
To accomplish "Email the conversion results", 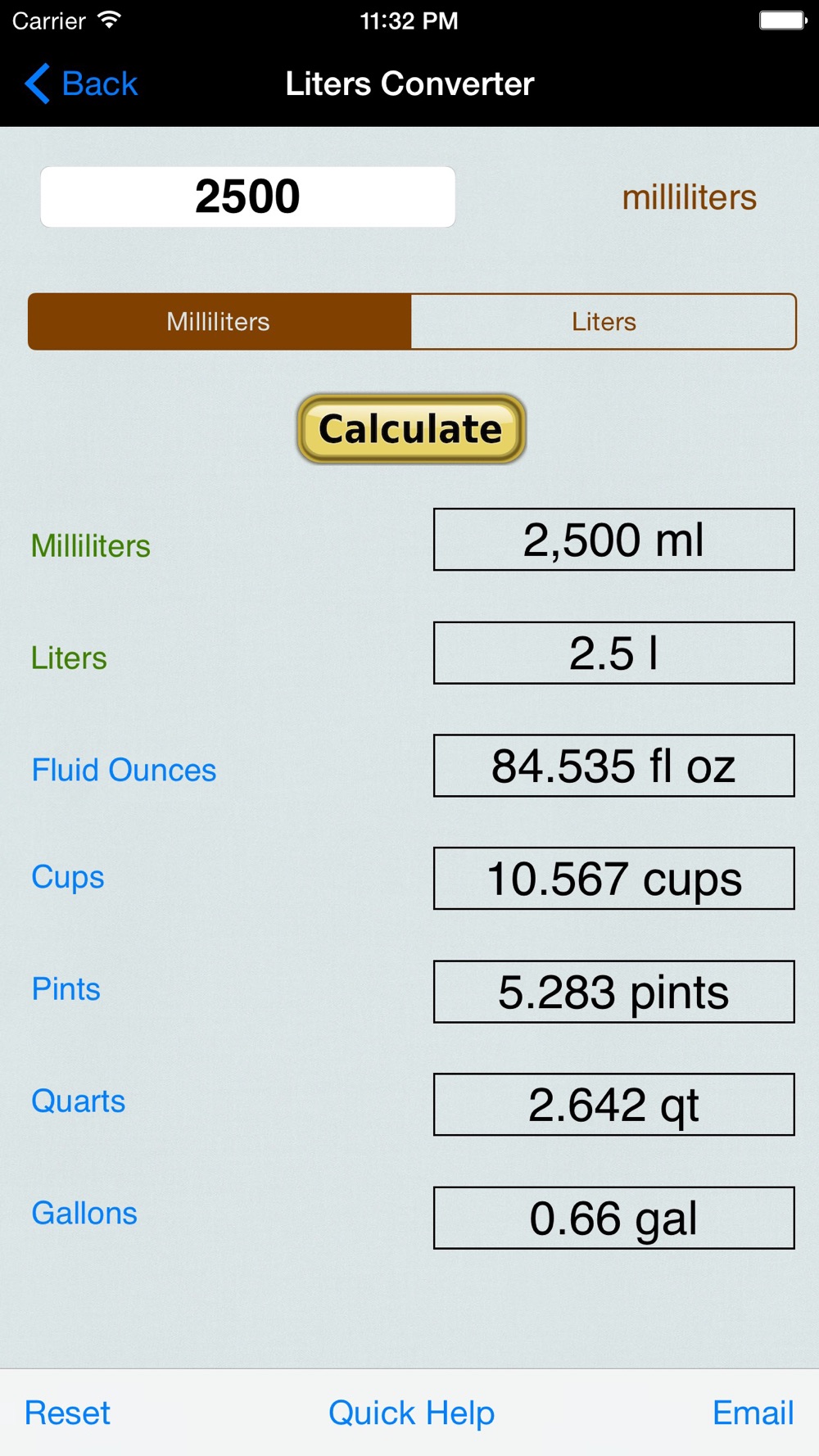I will 753,1413.
